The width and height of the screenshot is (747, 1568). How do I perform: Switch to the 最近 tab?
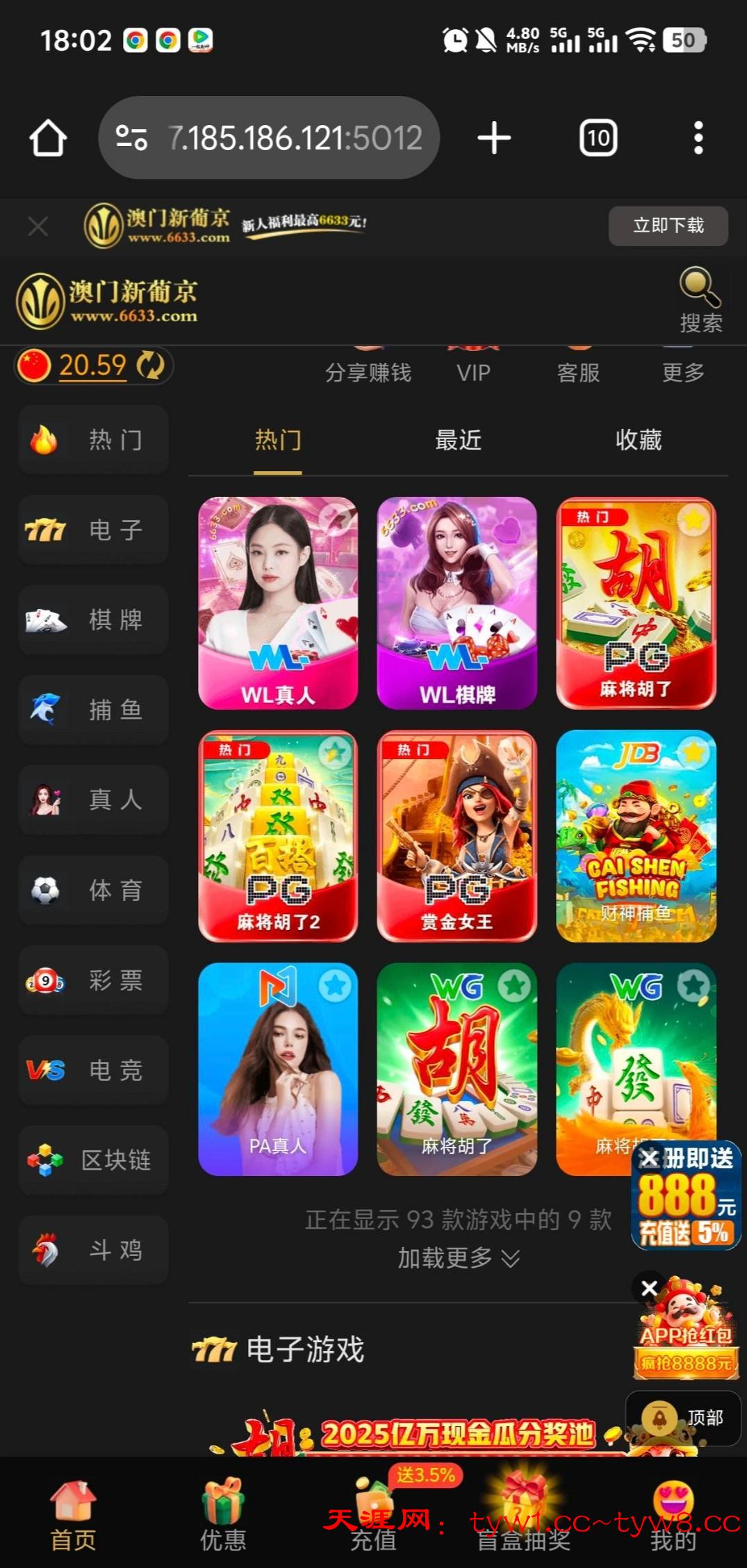tap(458, 440)
